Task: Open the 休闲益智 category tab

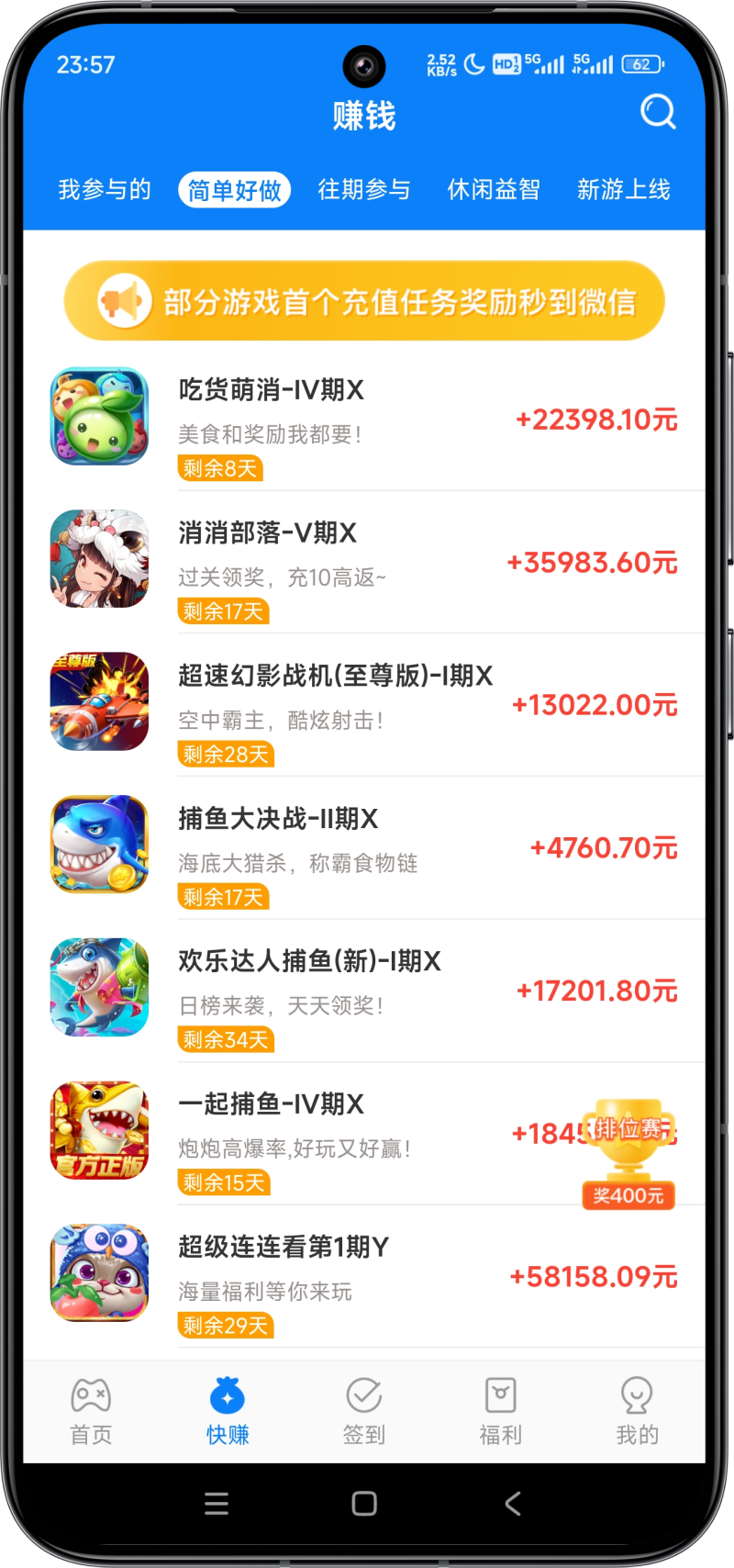Action: click(495, 190)
